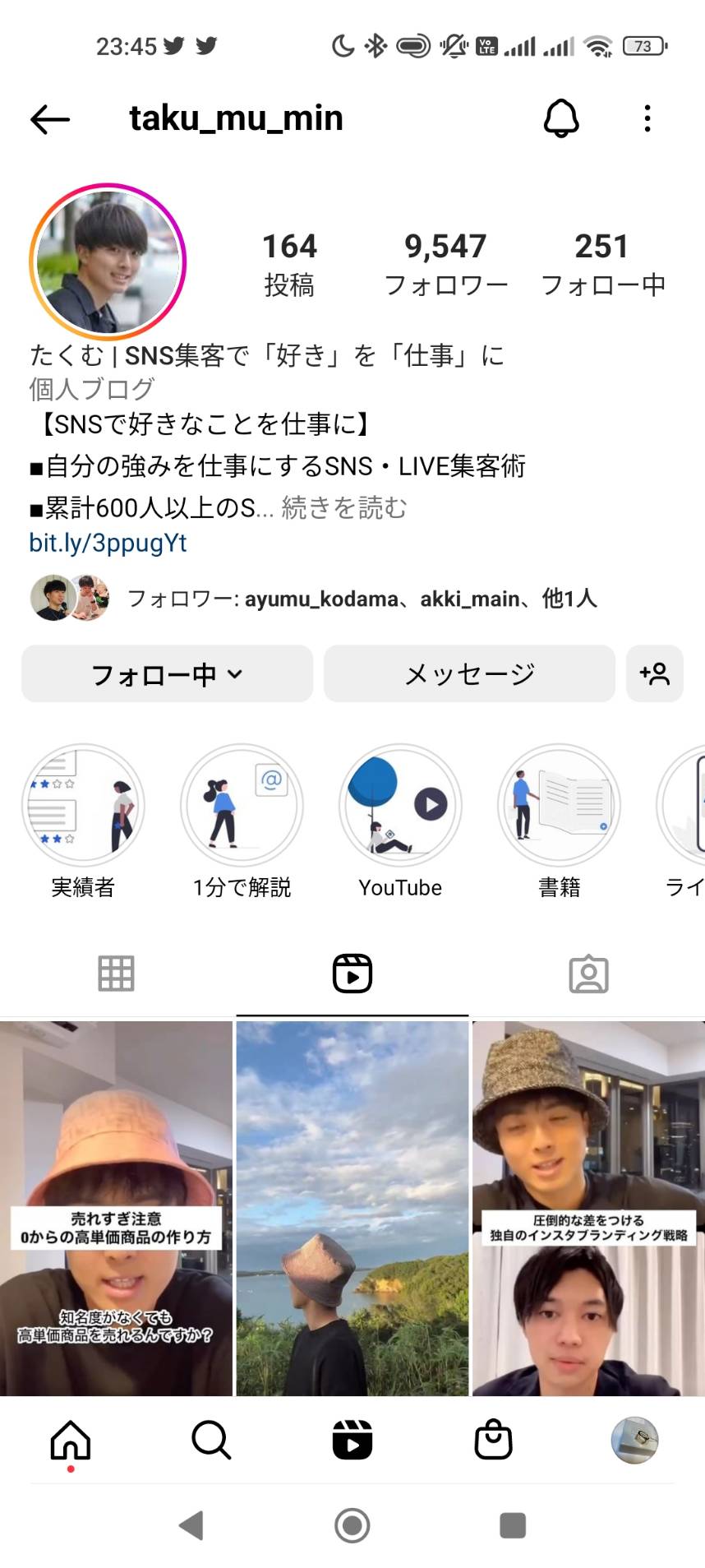Open the suggested accounts add-person button
The height and width of the screenshot is (1568, 705).
point(655,674)
